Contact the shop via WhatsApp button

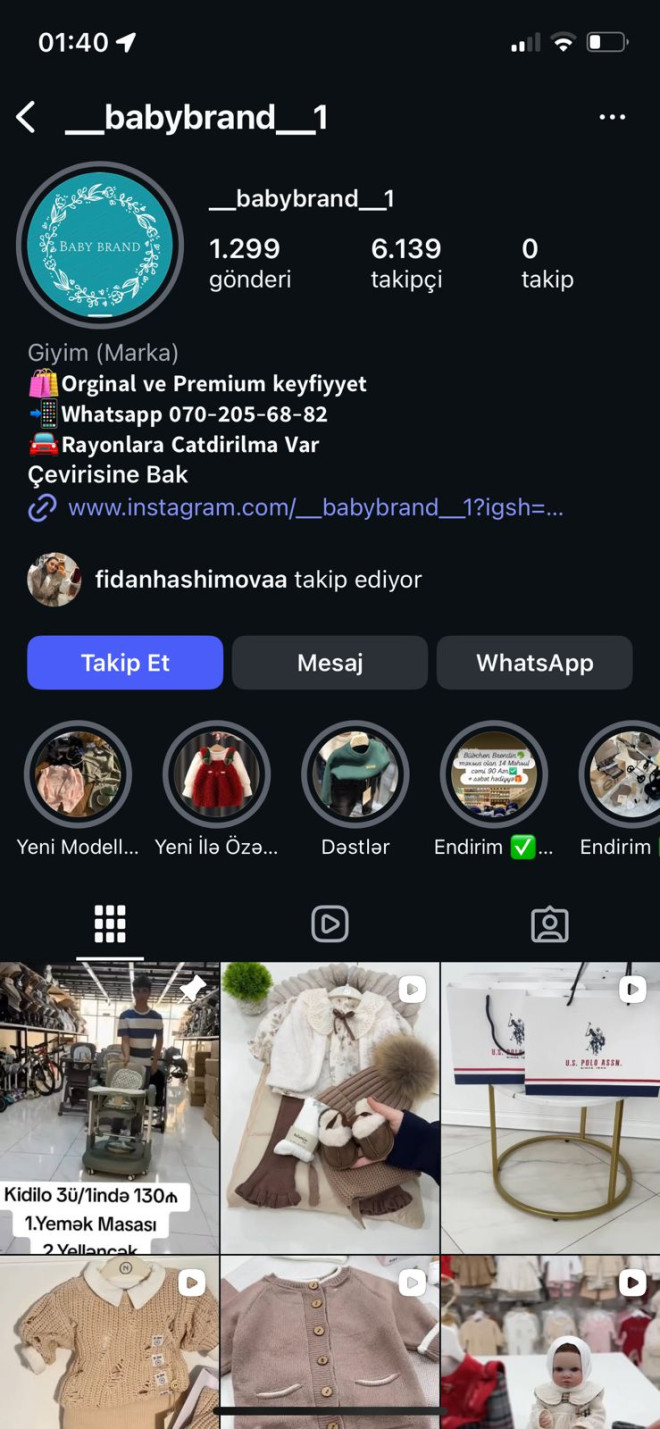click(x=534, y=662)
